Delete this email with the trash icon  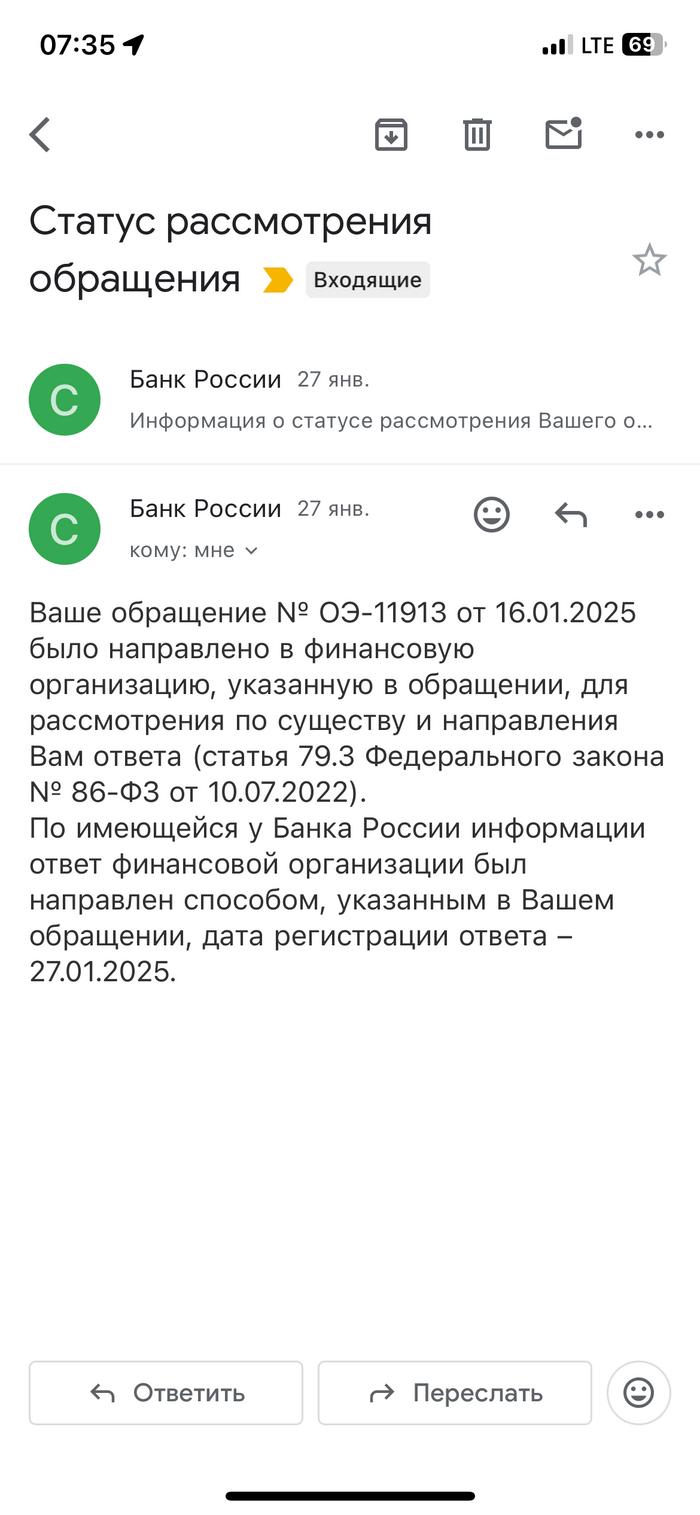(x=477, y=134)
